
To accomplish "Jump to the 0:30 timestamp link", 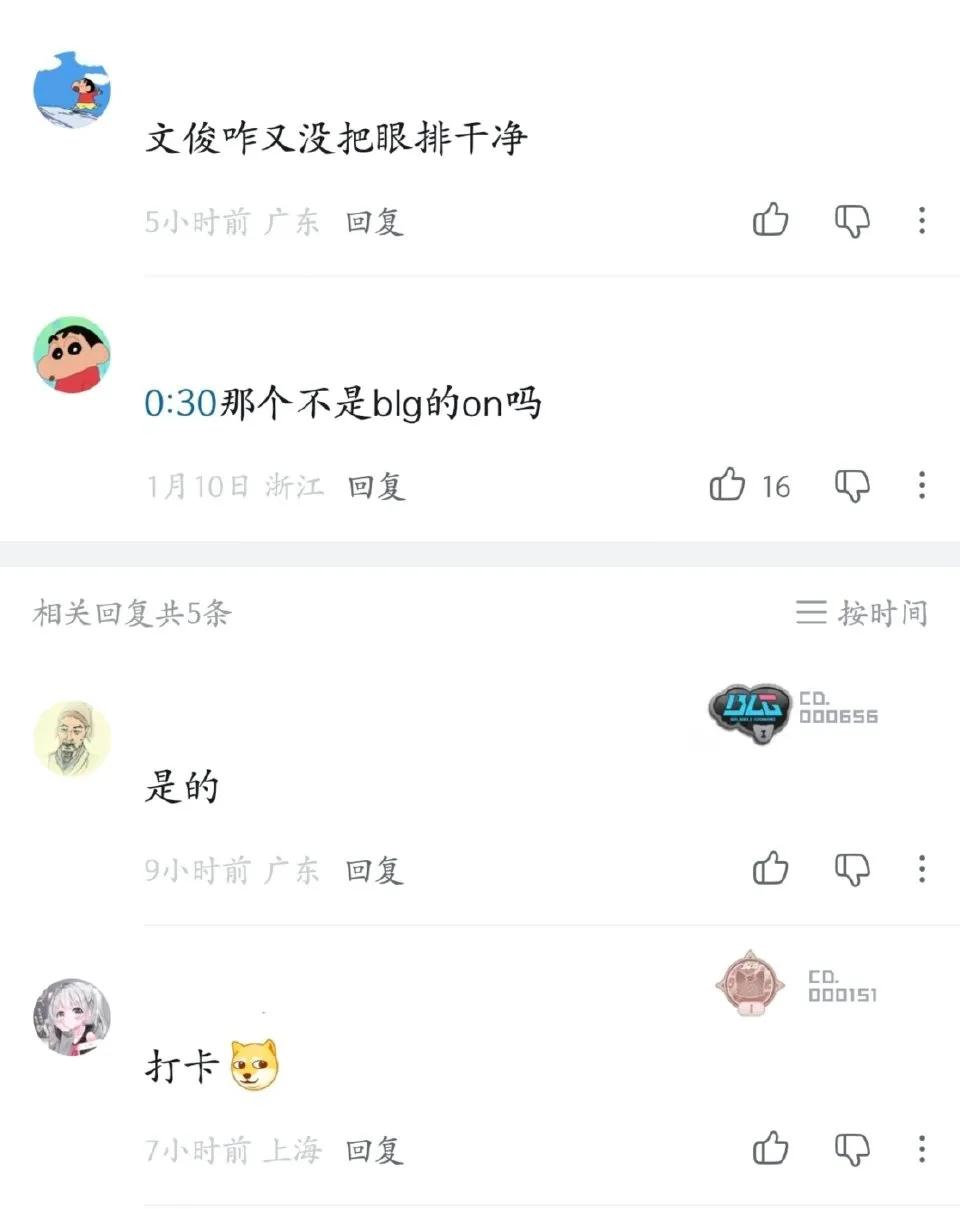I will coord(180,403).
